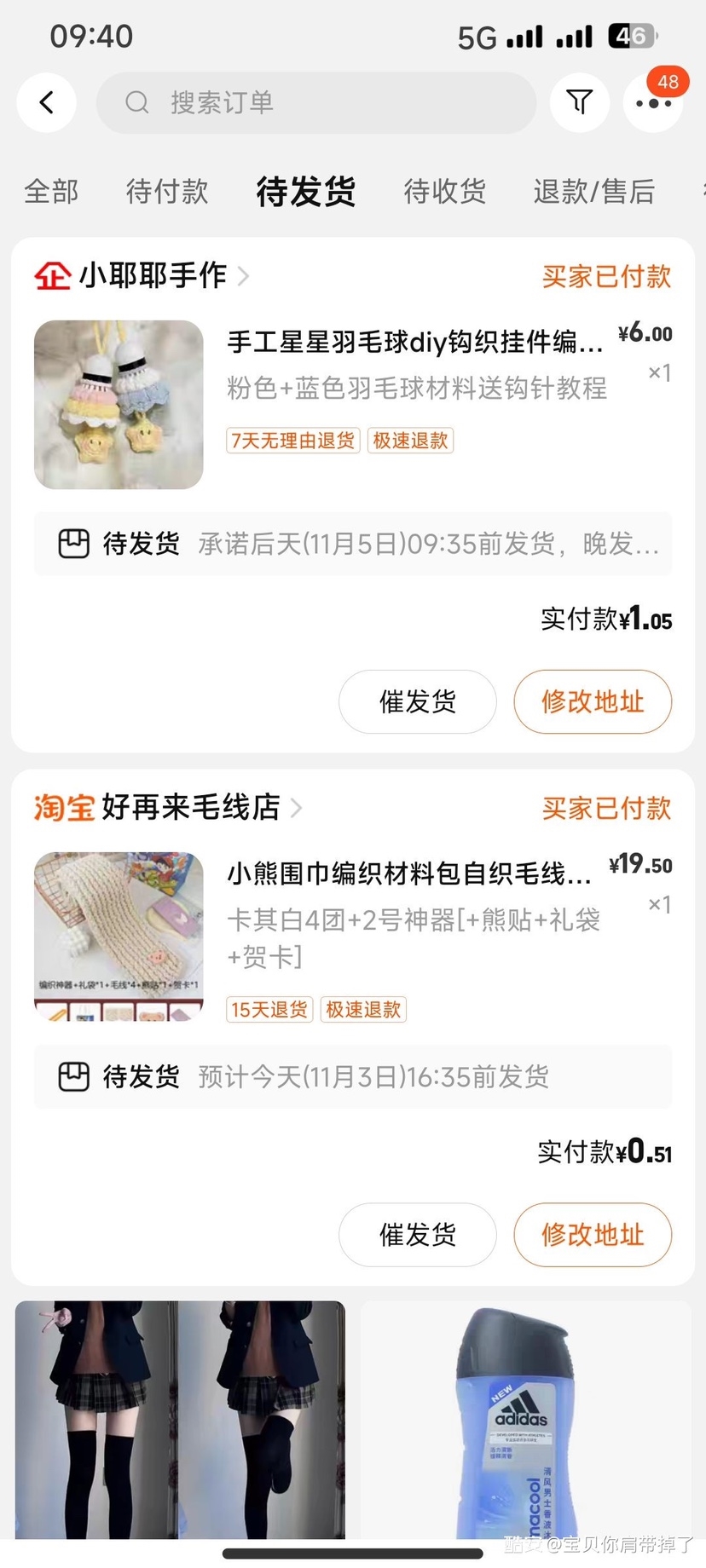Image resolution: width=706 pixels, height=1568 pixels.
Task: Open the 手工星星羽毛球 order item
Action: click(x=414, y=343)
